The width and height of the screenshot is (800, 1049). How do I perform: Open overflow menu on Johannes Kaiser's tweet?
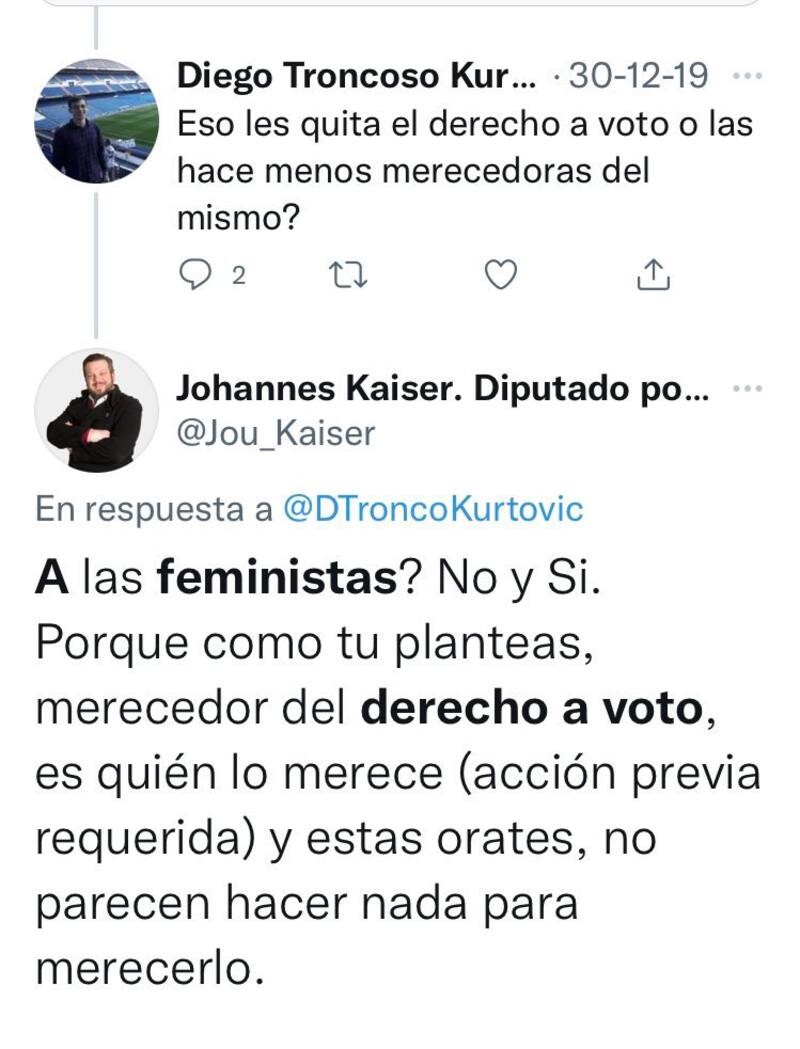747,389
